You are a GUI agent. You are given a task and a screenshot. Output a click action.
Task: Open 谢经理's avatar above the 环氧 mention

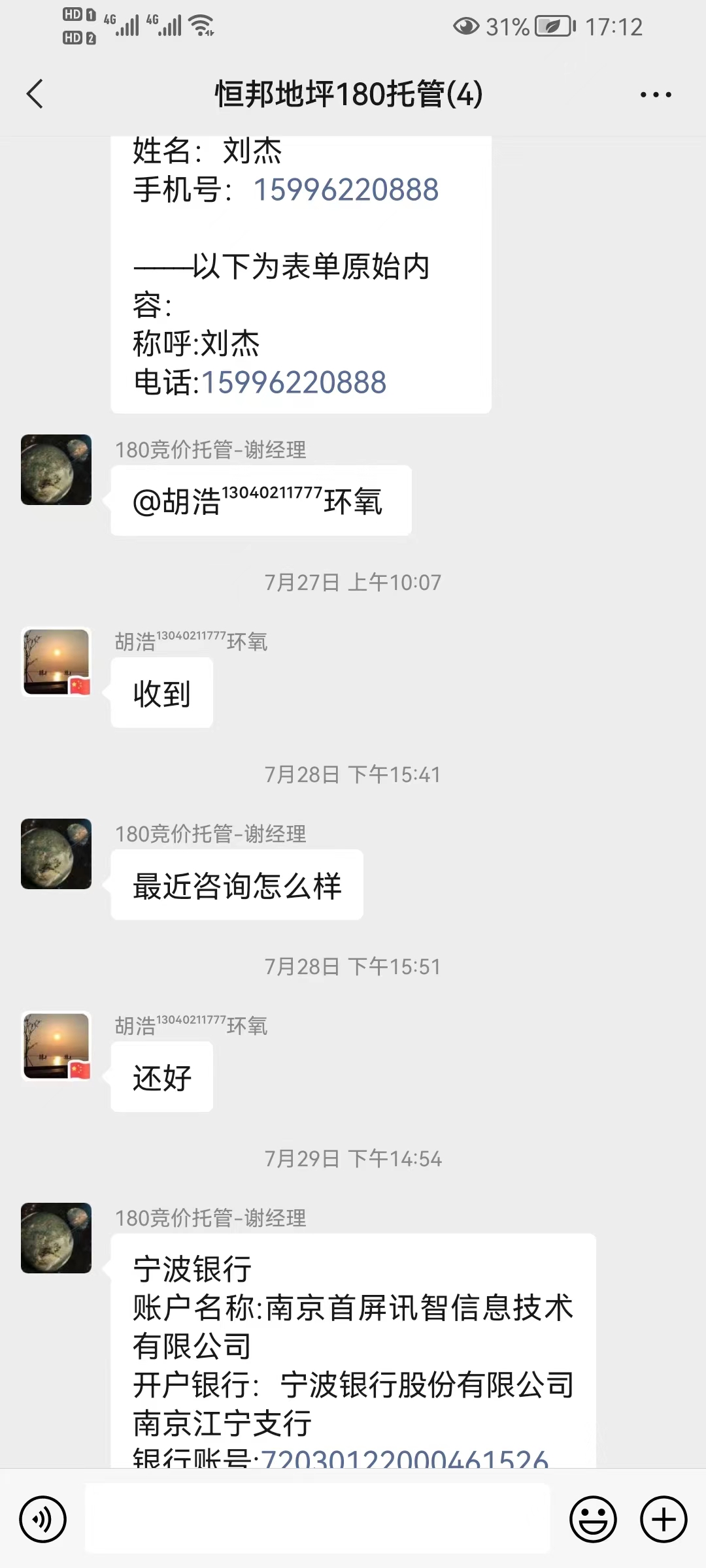pyautogui.click(x=56, y=470)
